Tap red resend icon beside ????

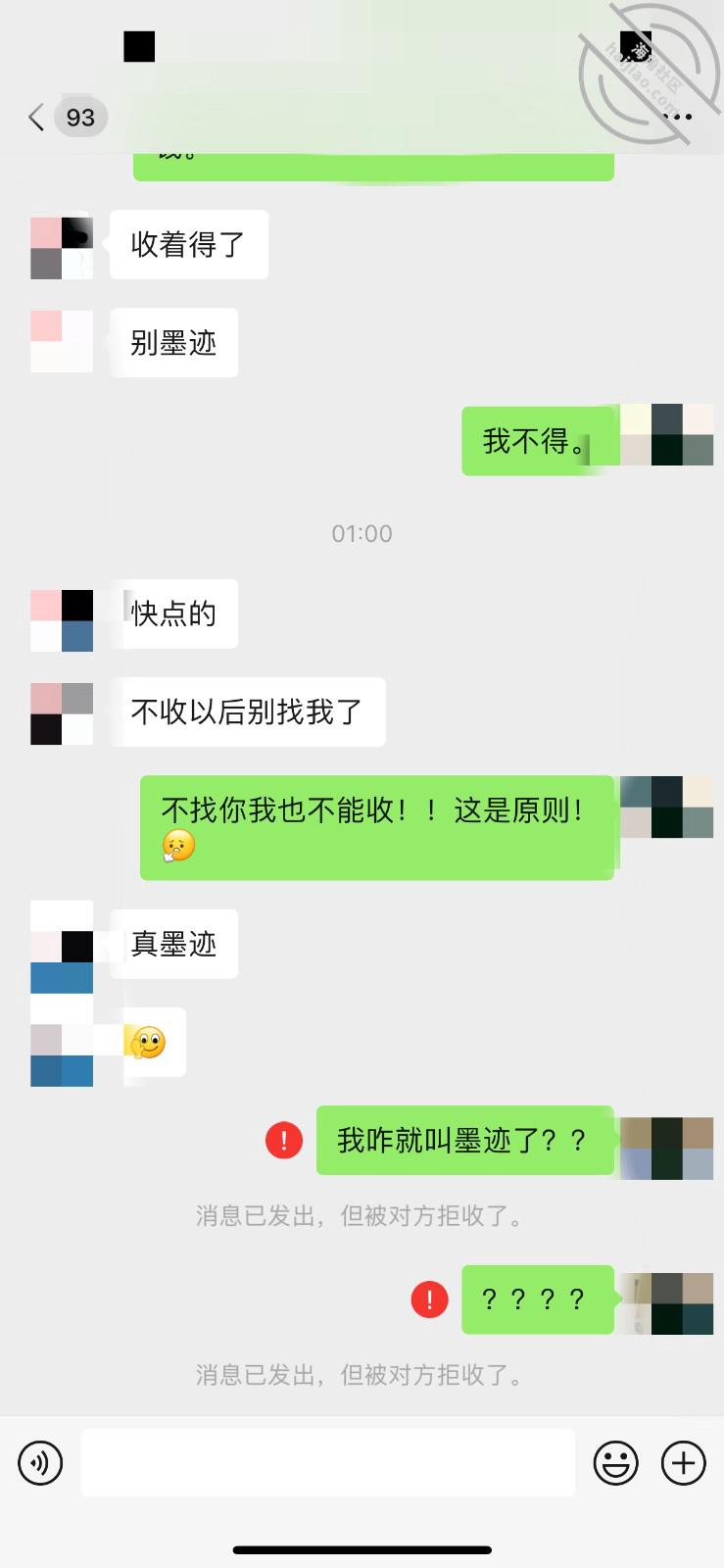429,1299
